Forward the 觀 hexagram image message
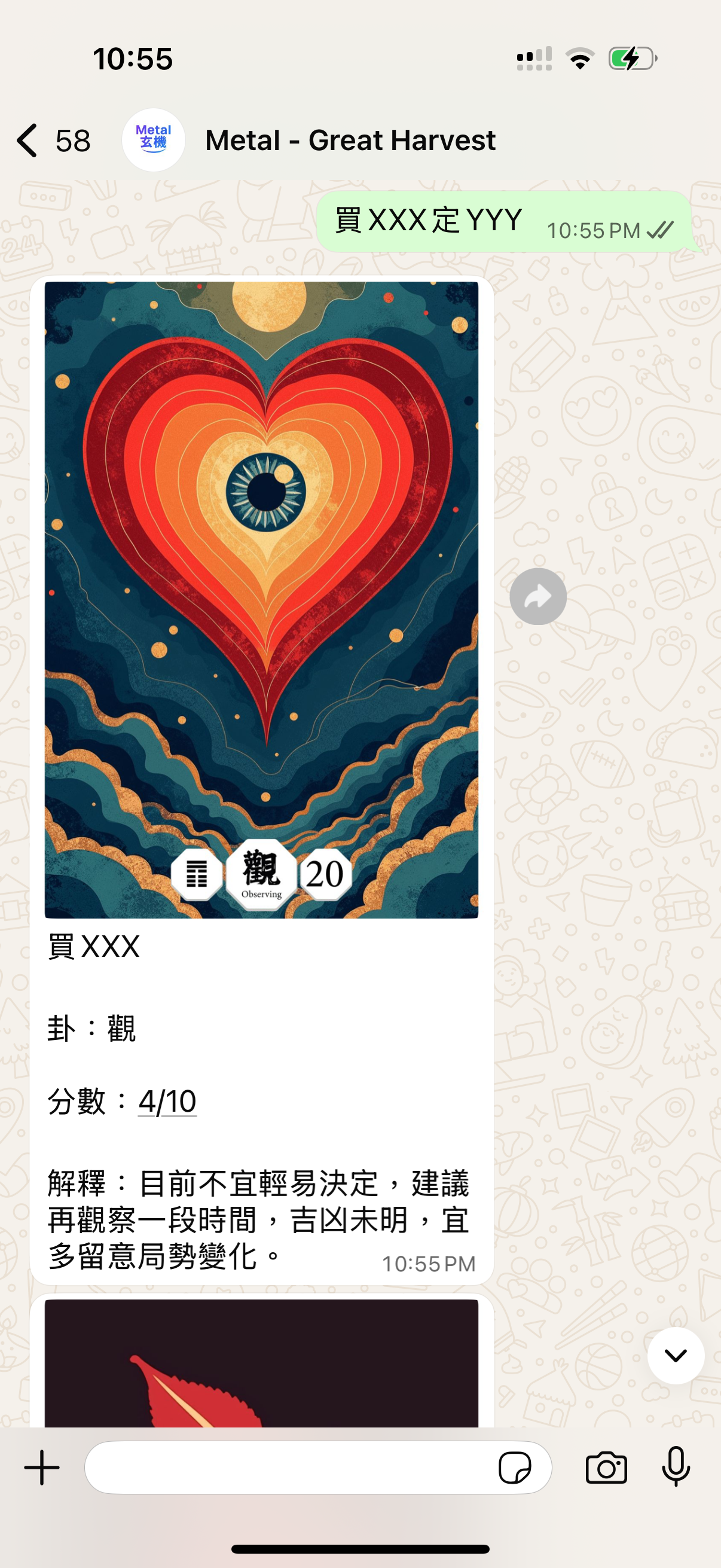Viewport: 721px width, 1568px height. [537, 597]
